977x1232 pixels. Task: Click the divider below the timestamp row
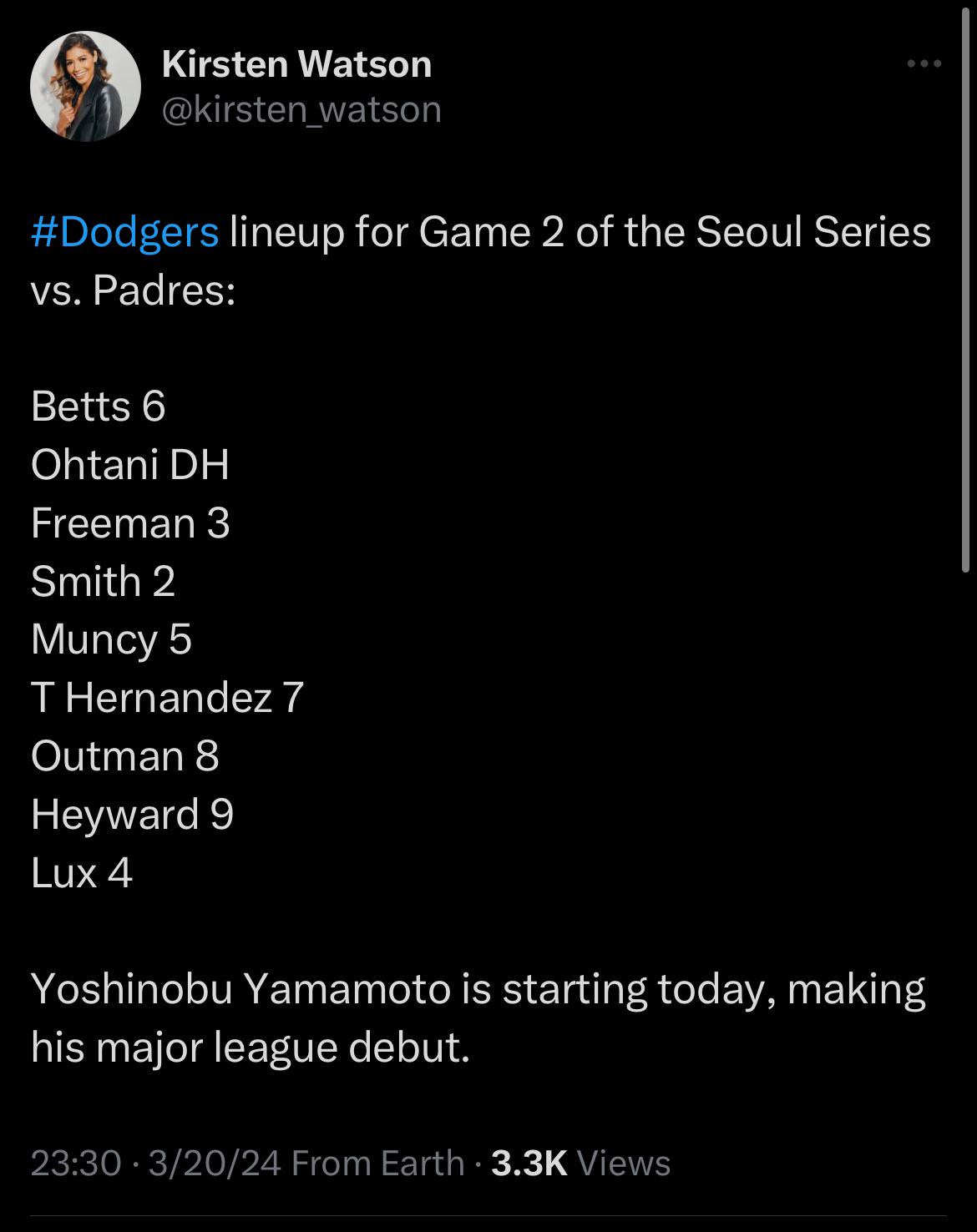tap(488, 1224)
